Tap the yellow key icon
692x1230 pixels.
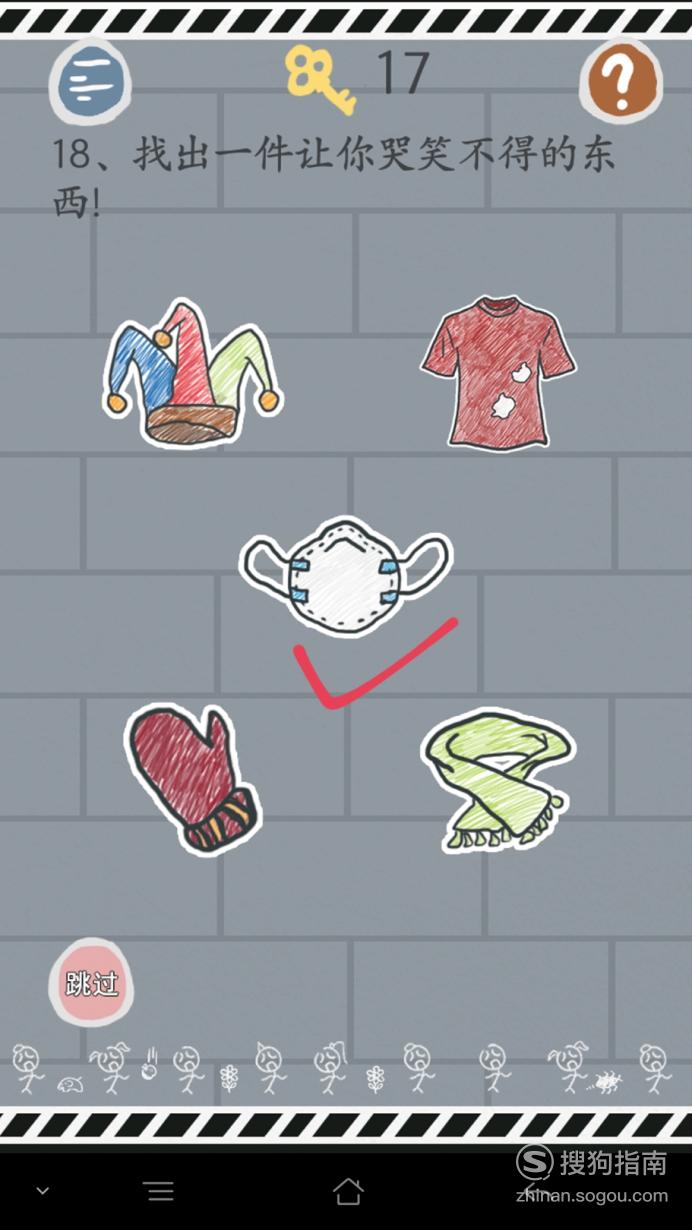pyautogui.click(x=319, y=80)
